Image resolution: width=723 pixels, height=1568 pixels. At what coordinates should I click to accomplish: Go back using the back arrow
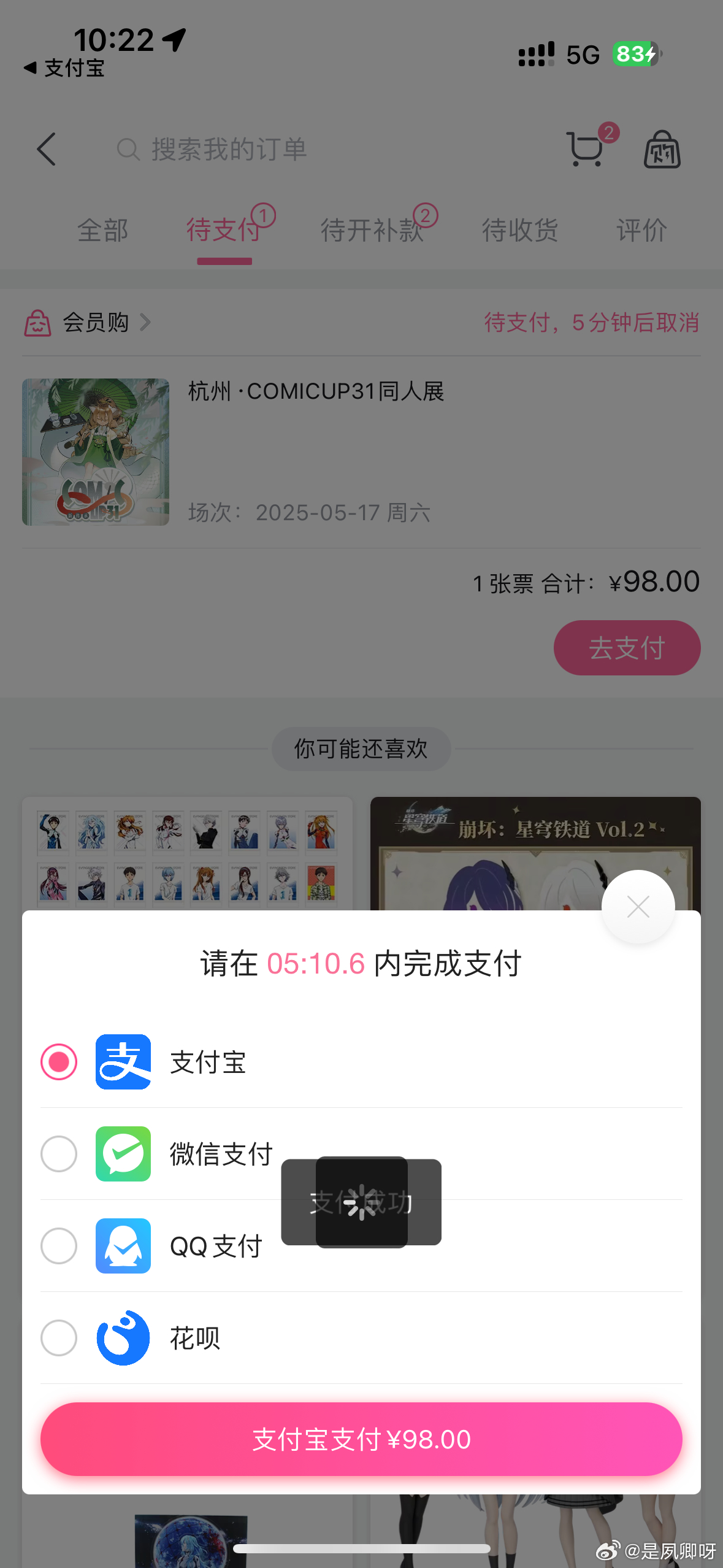tap(47, 149)
